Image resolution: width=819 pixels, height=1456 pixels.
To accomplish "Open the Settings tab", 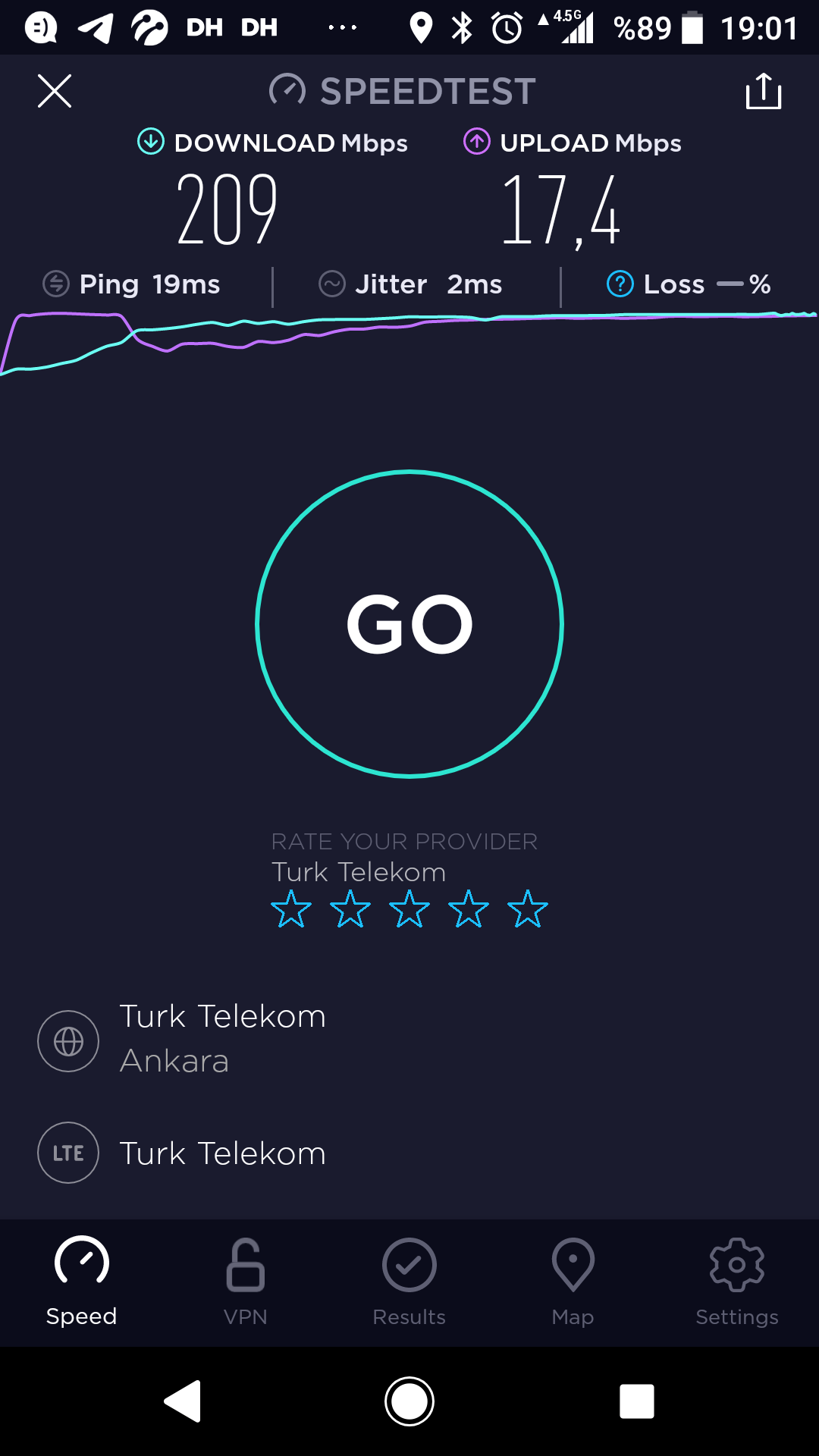I will point(737,1282).
